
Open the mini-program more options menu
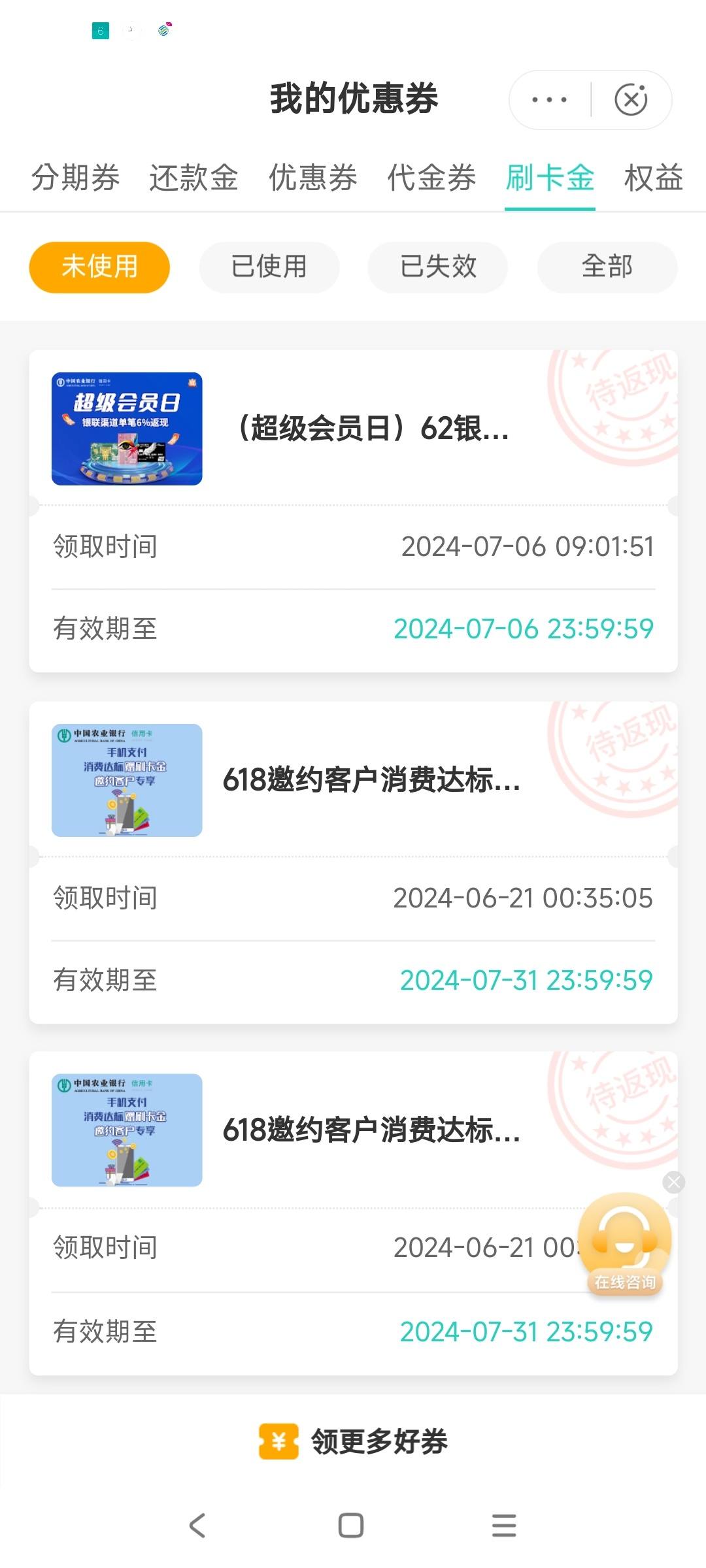pos(549,100)
